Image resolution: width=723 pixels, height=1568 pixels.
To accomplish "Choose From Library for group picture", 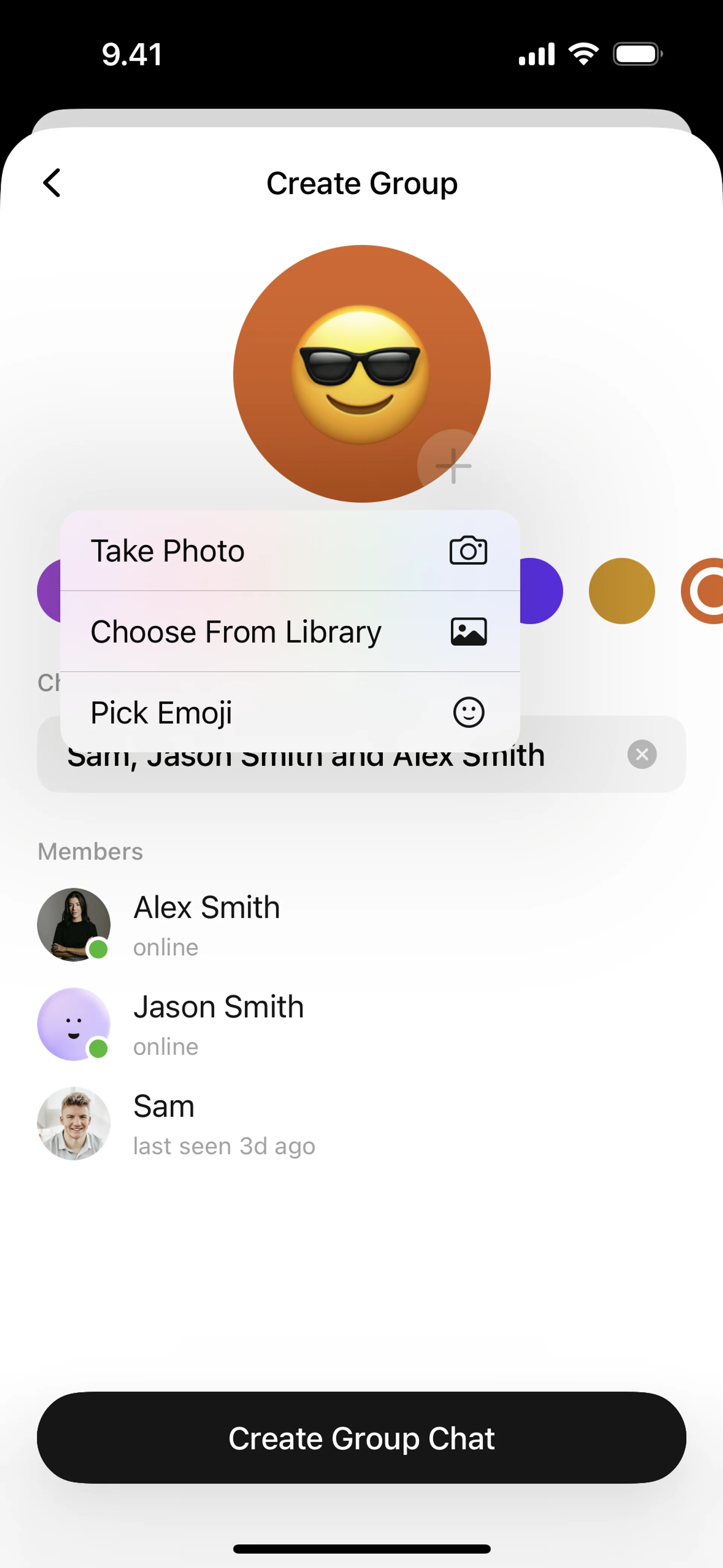I will [290, 631].
